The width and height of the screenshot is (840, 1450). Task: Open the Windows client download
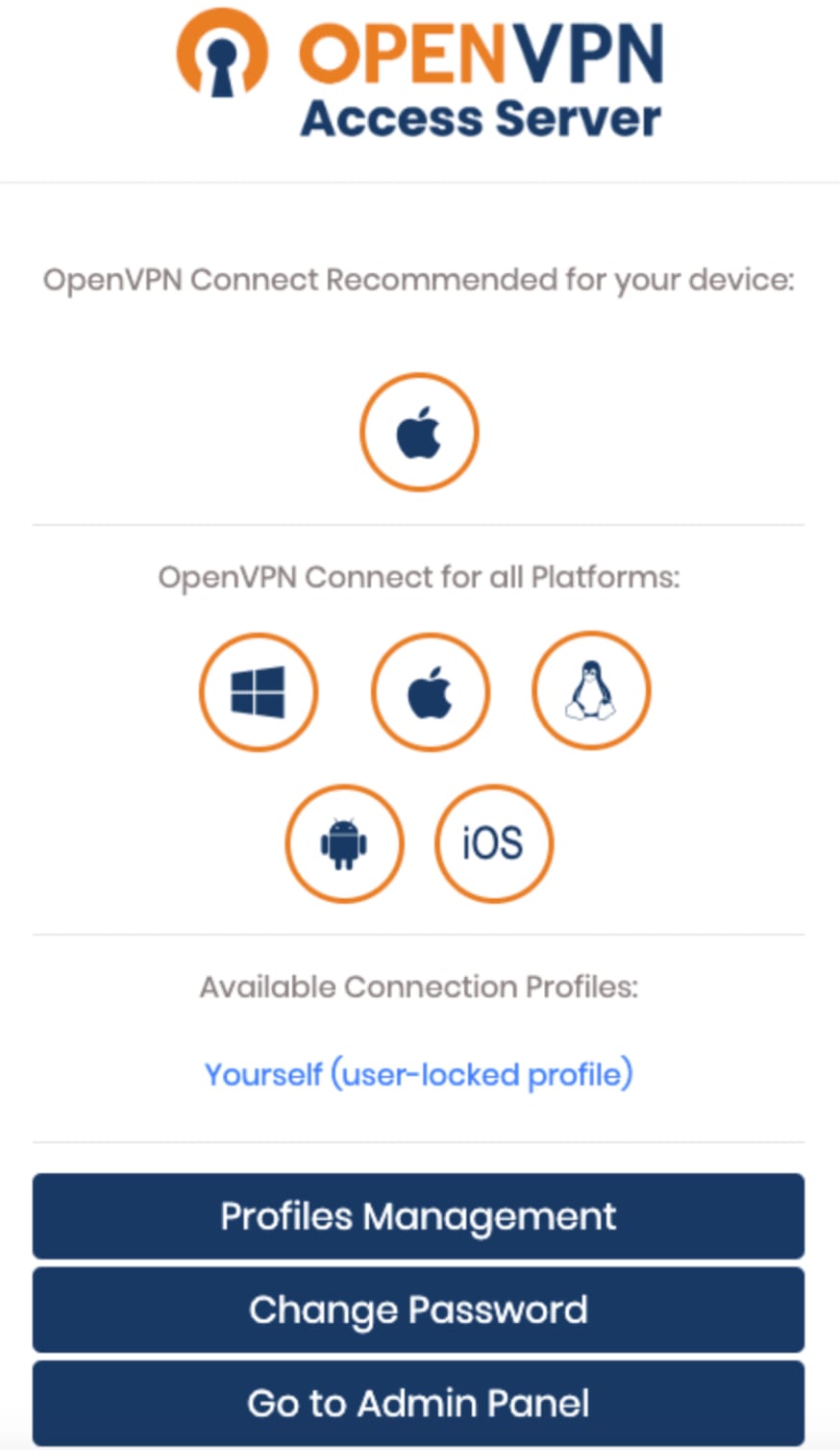[x=258, y=691]
